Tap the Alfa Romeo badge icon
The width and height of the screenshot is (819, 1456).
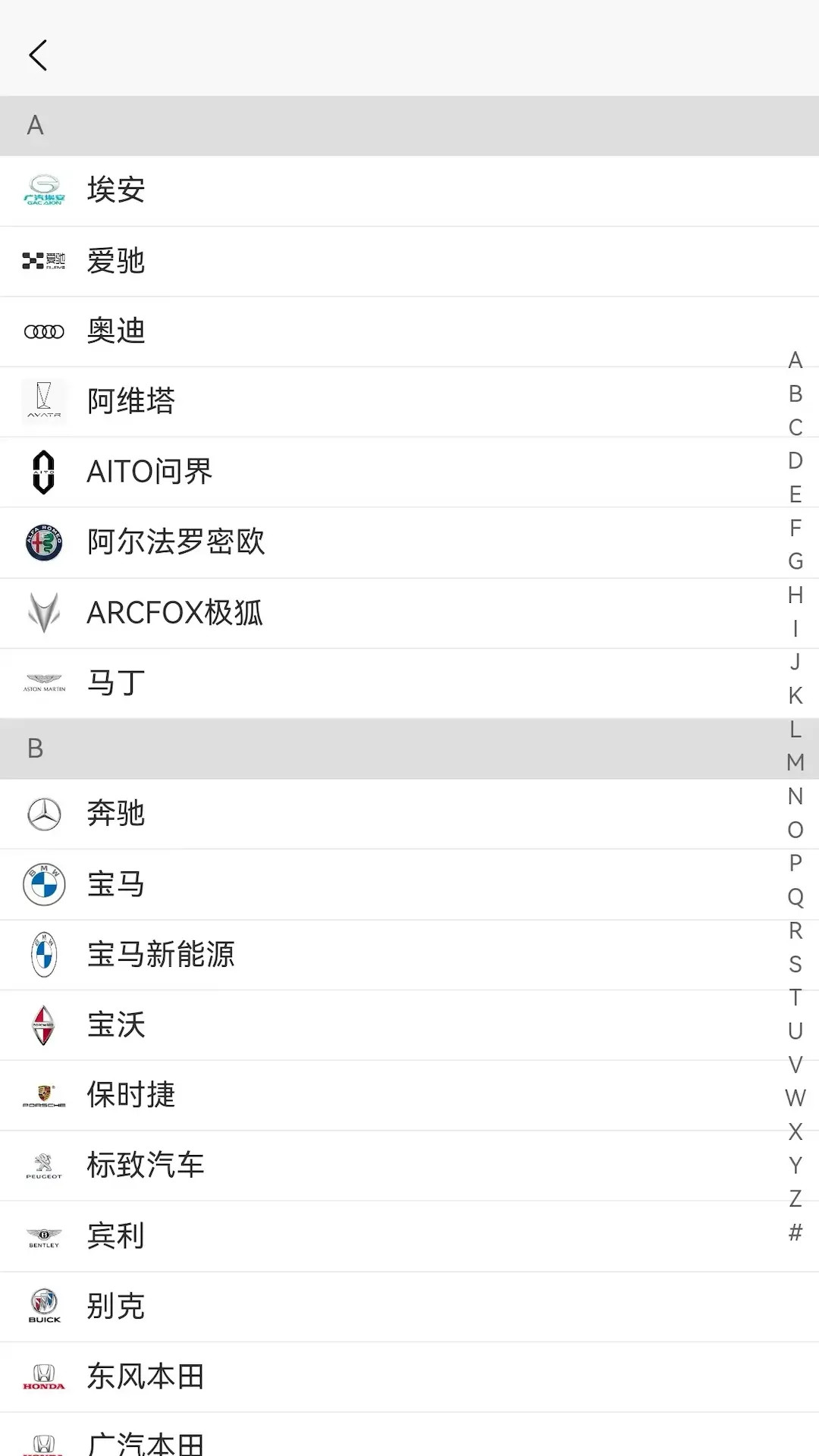[44, 541]
